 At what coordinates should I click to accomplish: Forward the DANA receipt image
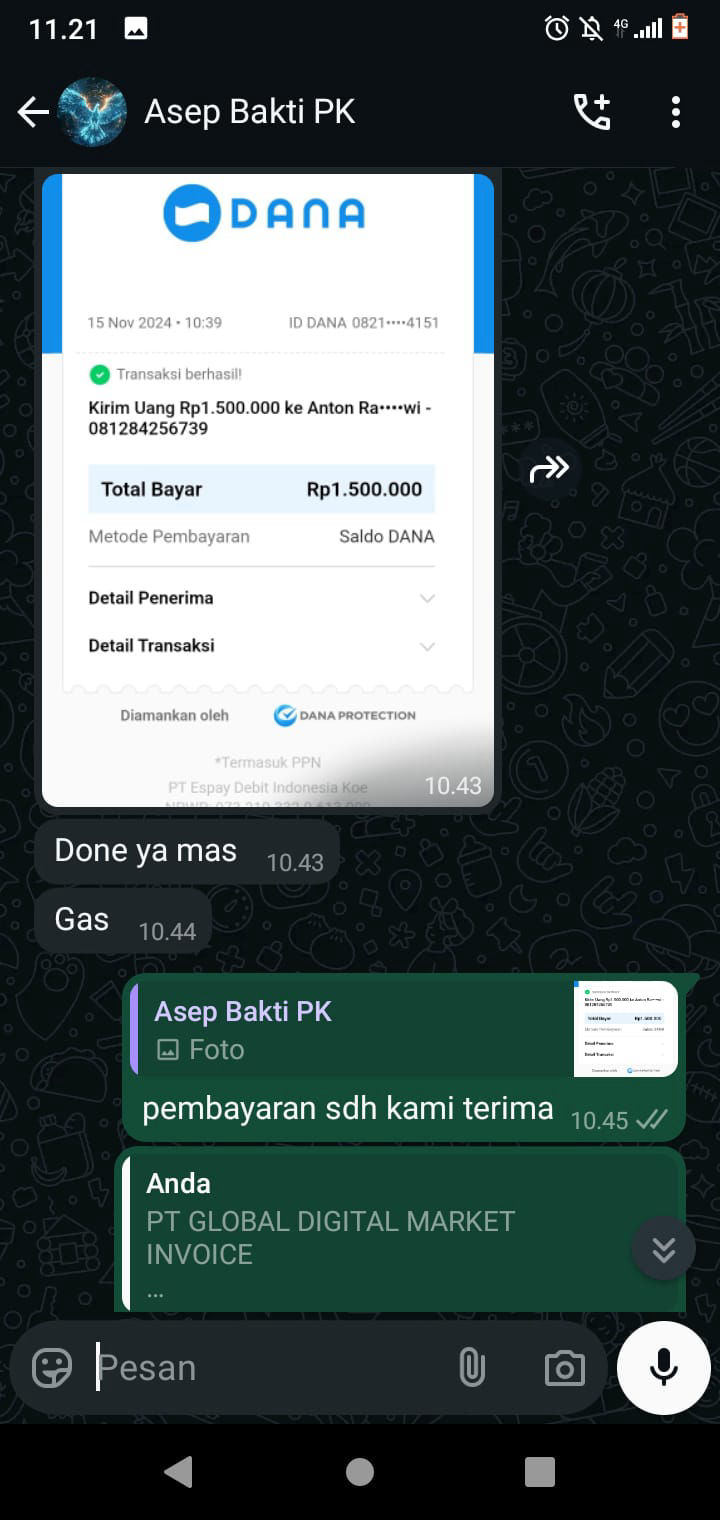coord(549,467)
